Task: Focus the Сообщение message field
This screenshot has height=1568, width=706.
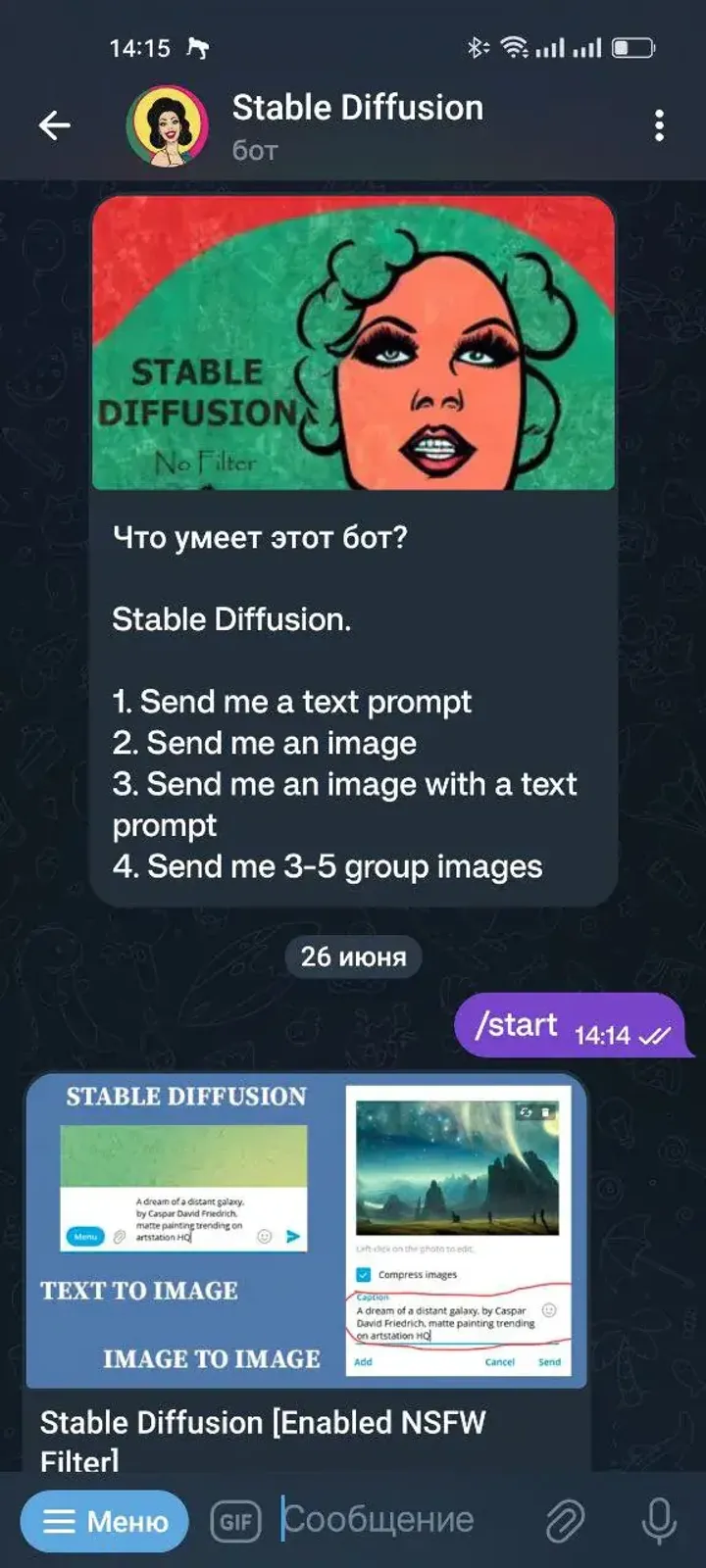Action: (x=392, y=1520)
